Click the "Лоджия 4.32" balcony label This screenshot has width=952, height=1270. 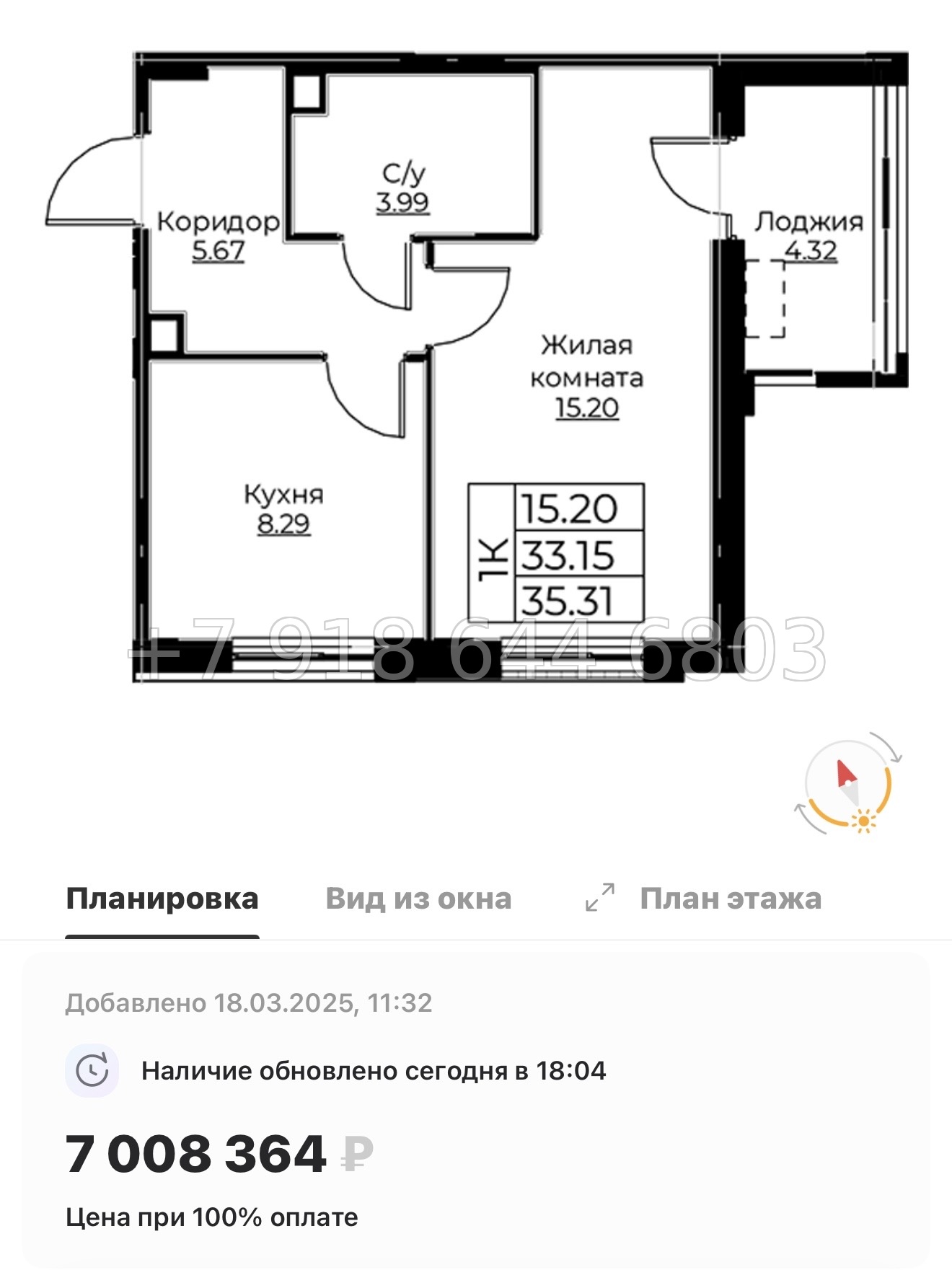pos(809,237)
